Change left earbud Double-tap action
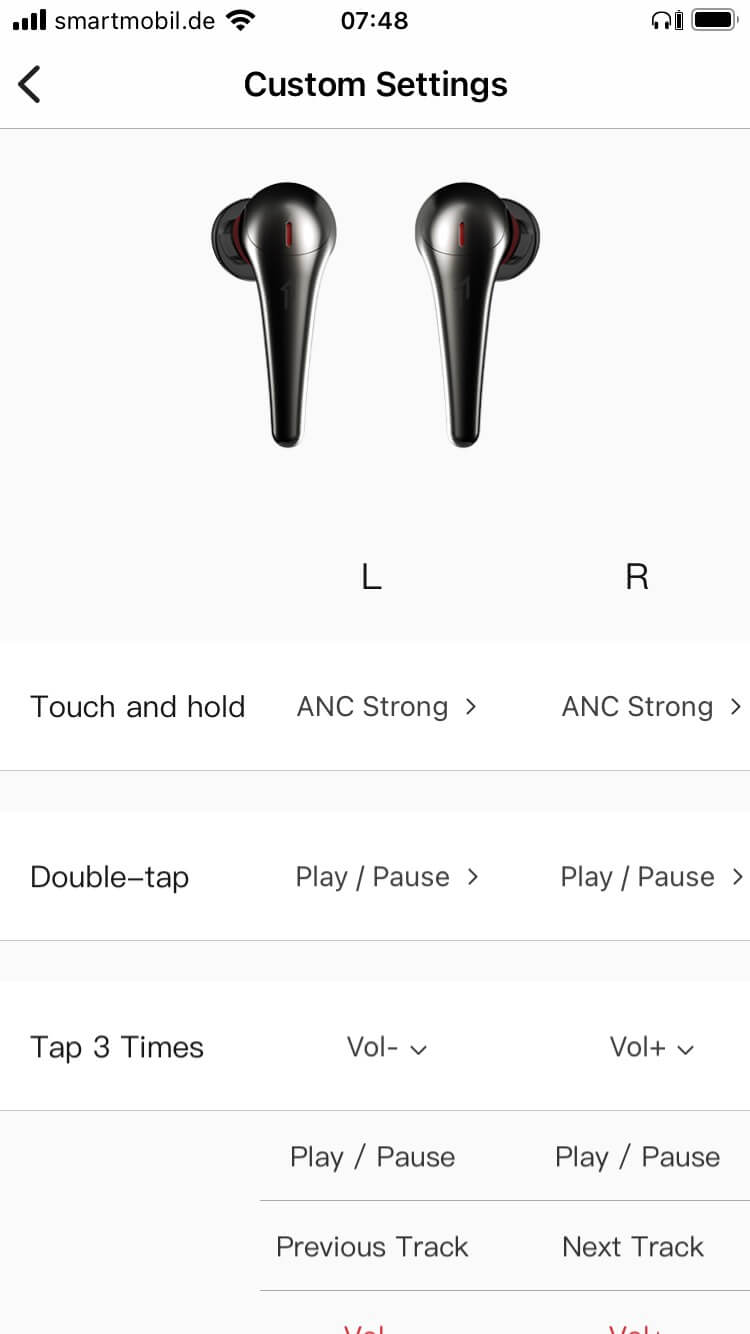Viewport: 750px width, 1334px height. point(386,877)
